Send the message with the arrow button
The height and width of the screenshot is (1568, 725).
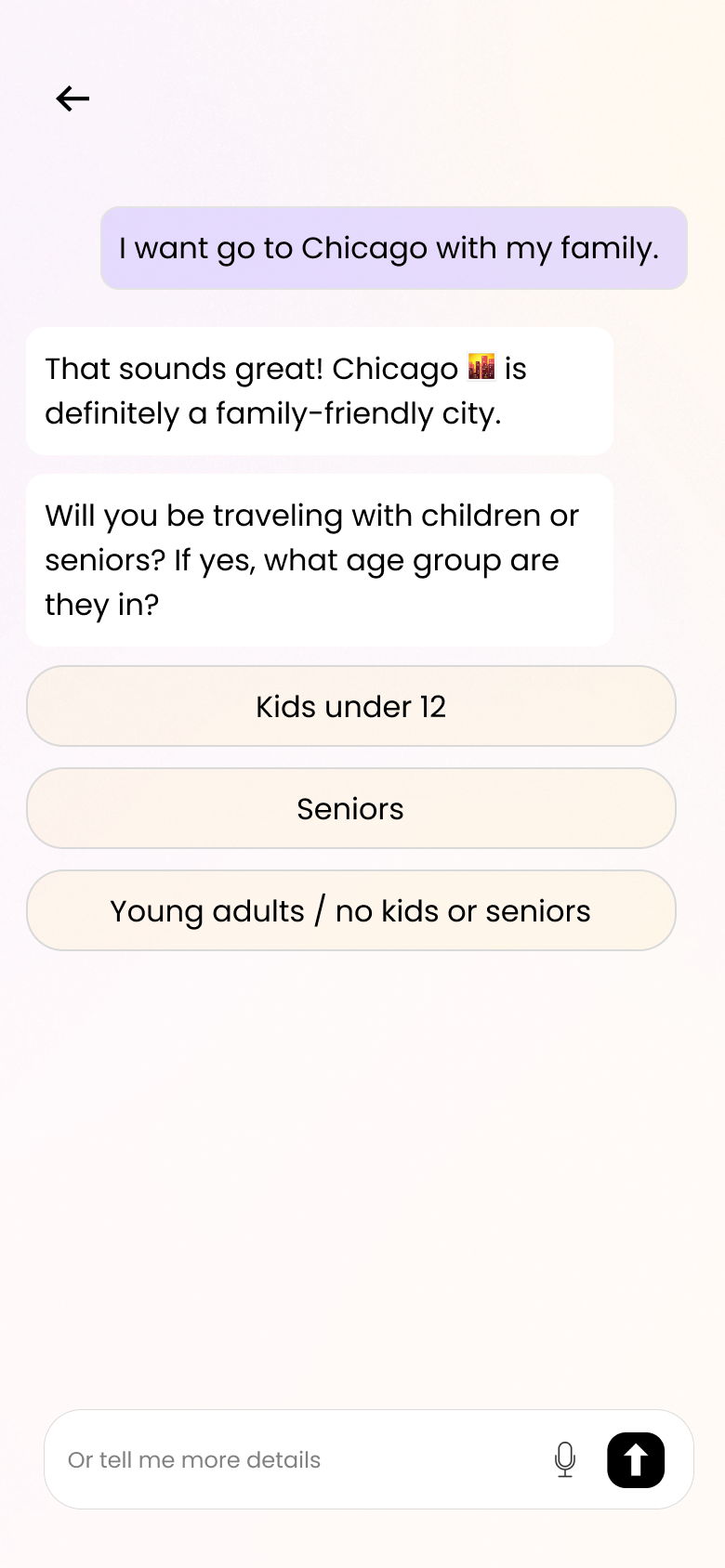pyautogui.click(x=636, y=1460)
